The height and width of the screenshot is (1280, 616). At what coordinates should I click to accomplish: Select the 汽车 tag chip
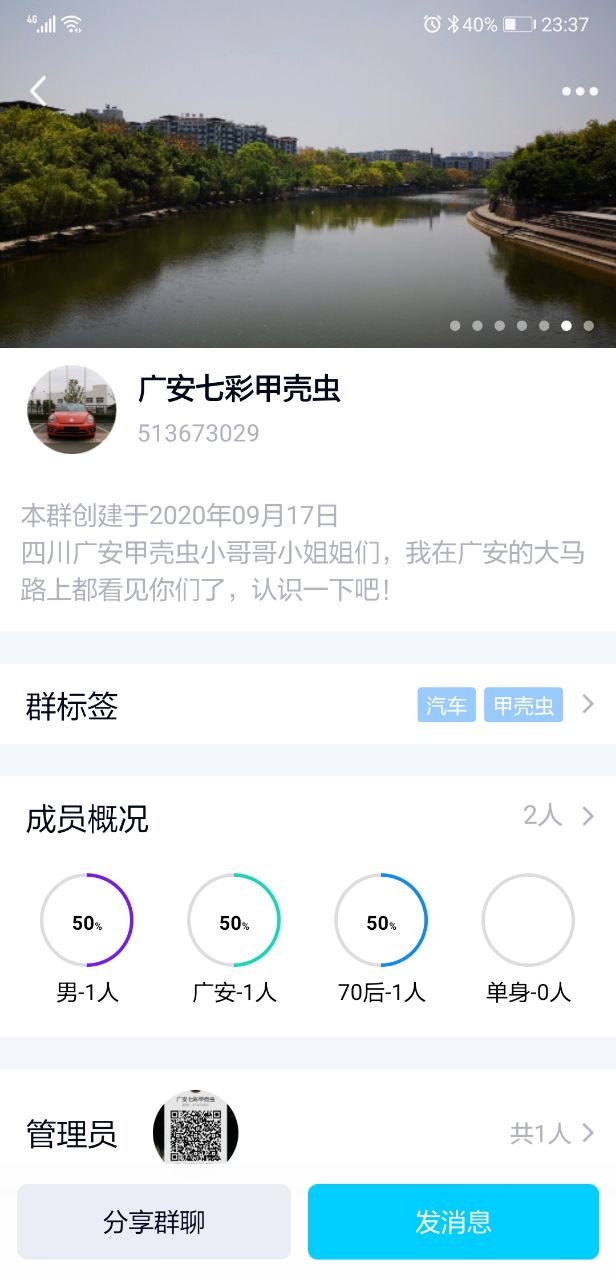point(446,705)
